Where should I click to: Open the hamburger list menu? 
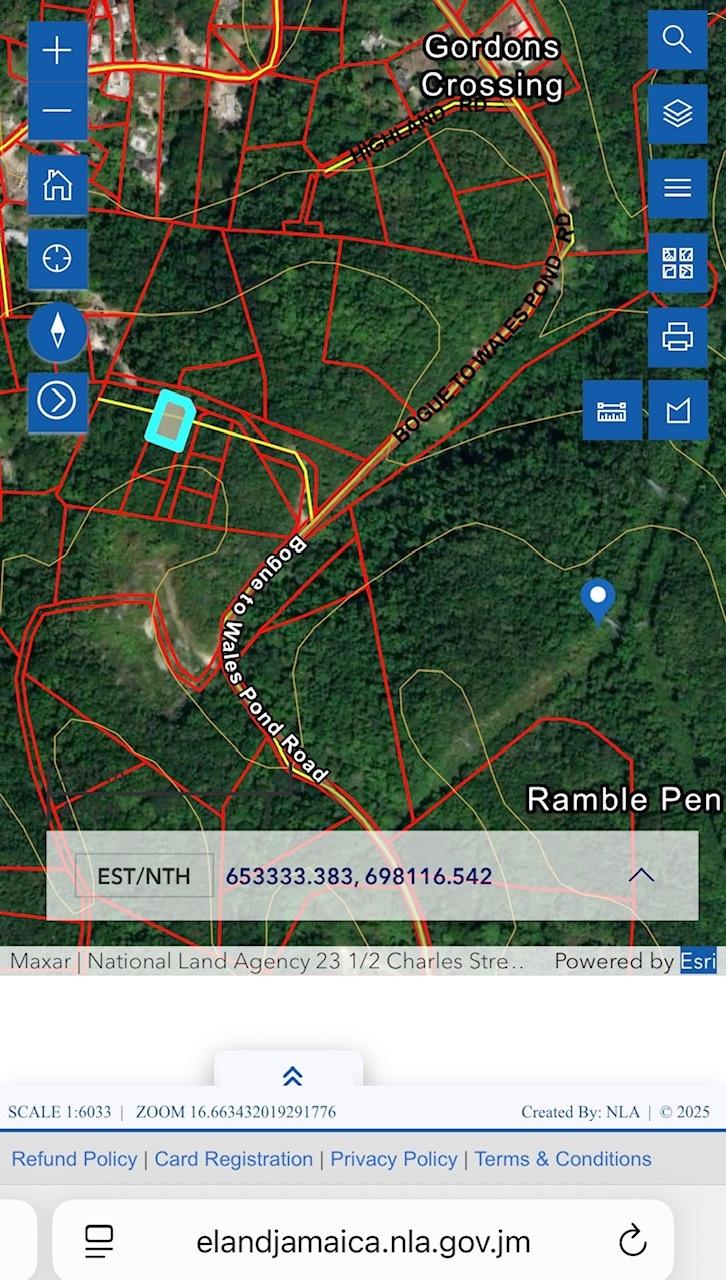point(677,187)
